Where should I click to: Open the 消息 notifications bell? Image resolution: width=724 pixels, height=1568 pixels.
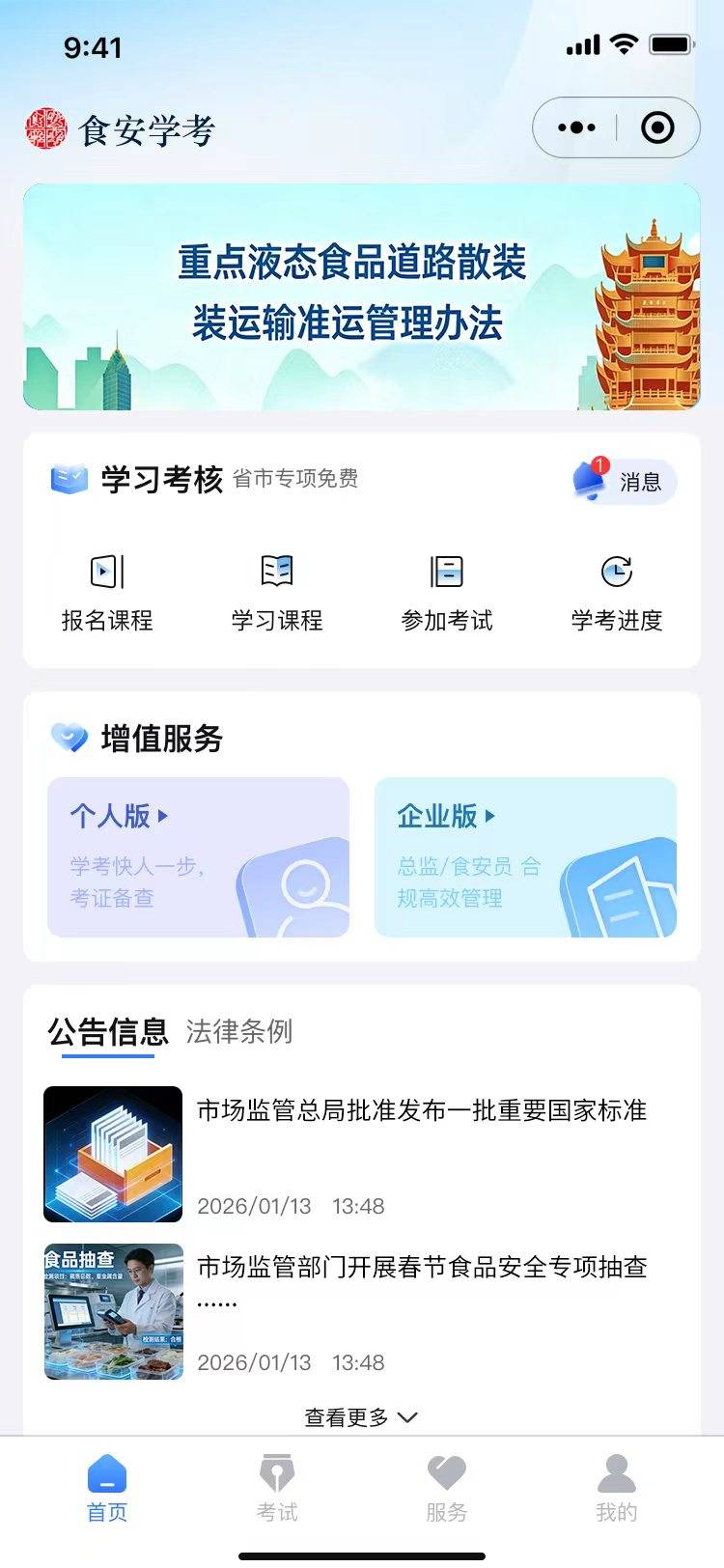click(x=623, y=481)
